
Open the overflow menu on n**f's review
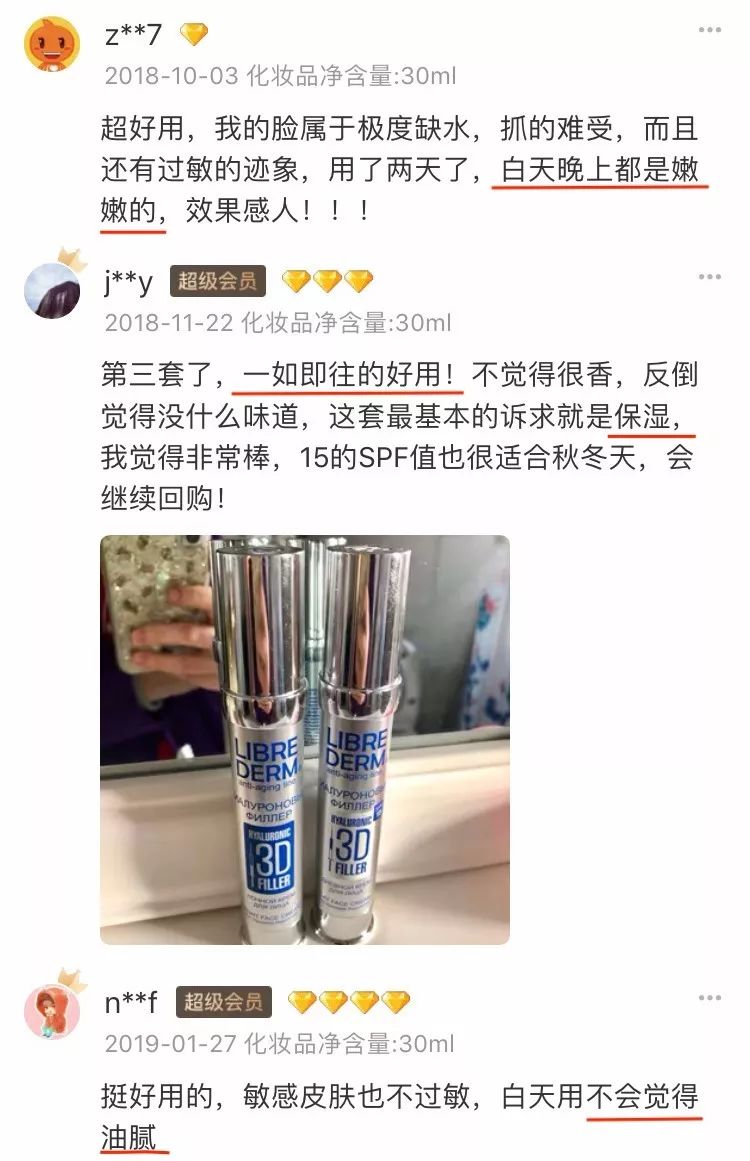[711, 995]
